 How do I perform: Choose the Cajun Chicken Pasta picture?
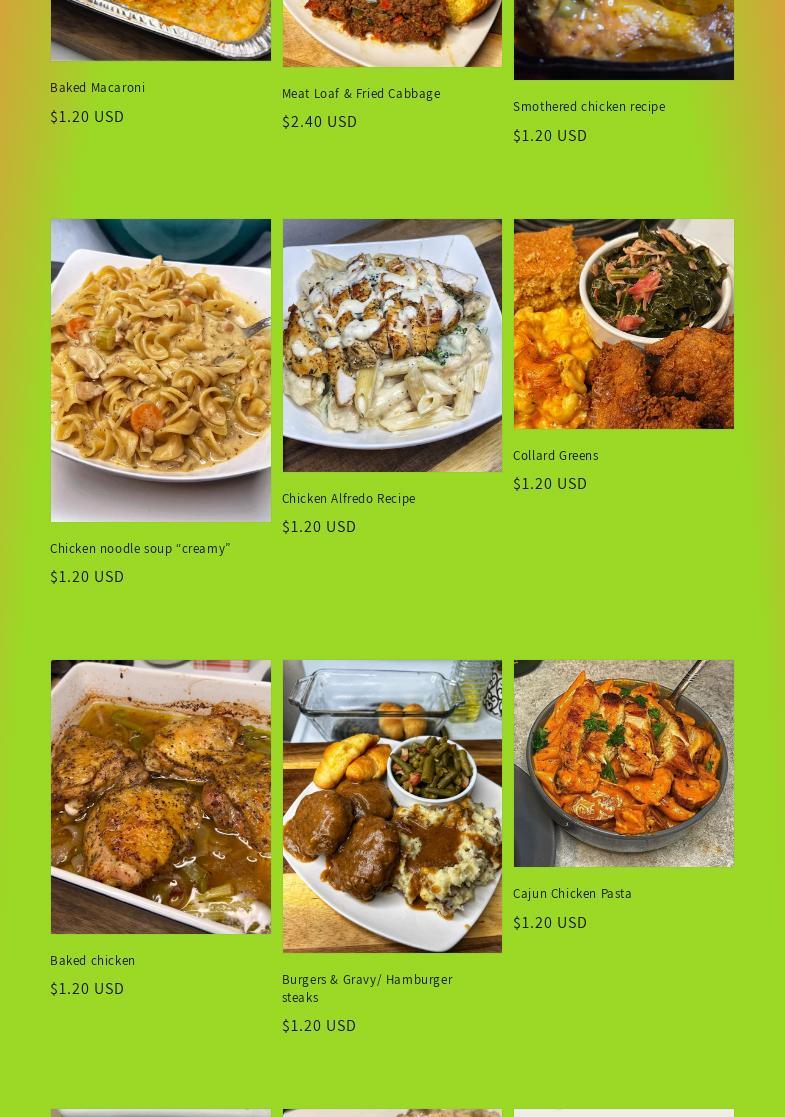click(624, 763)
